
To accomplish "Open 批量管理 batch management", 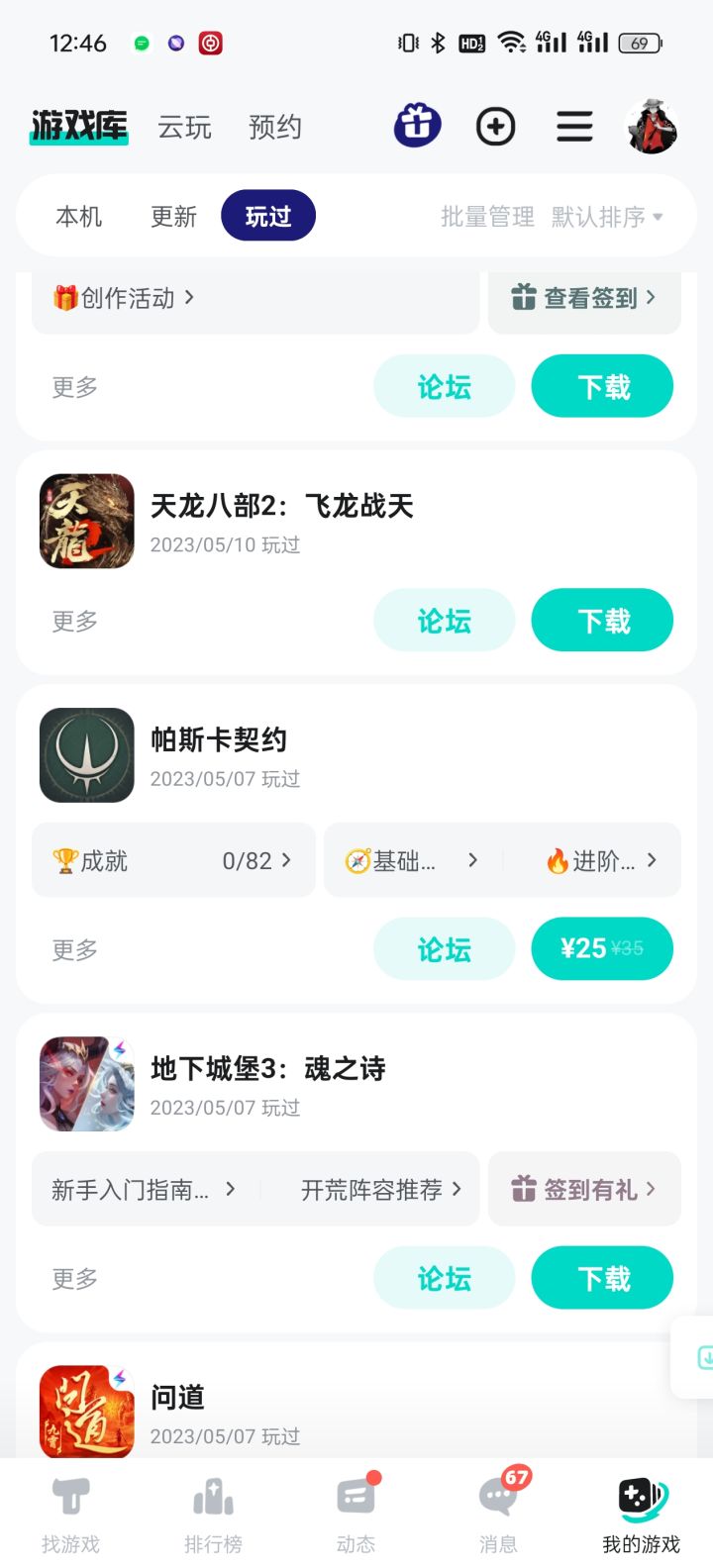I will tap(487, 217).
